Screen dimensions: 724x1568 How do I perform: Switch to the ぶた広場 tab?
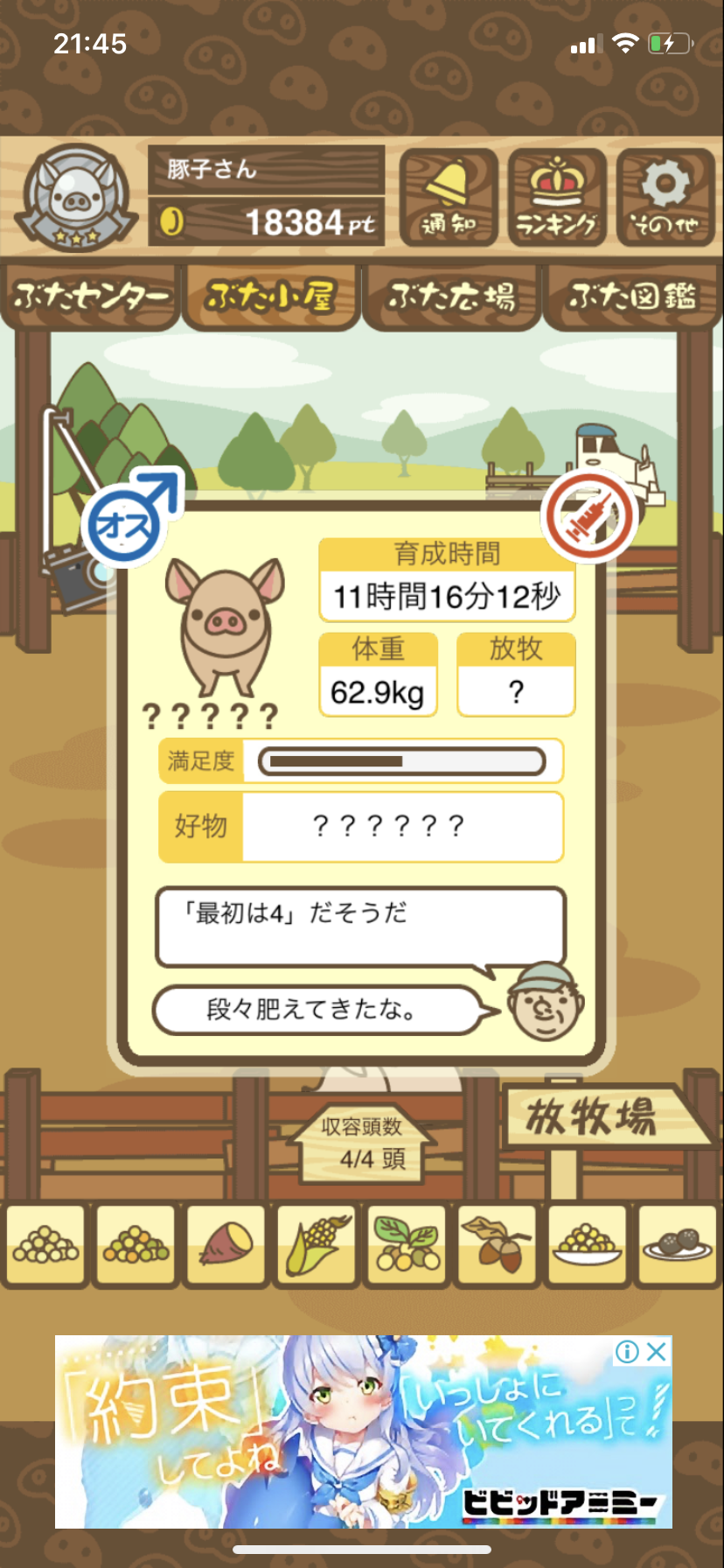[x=452, y=297]
